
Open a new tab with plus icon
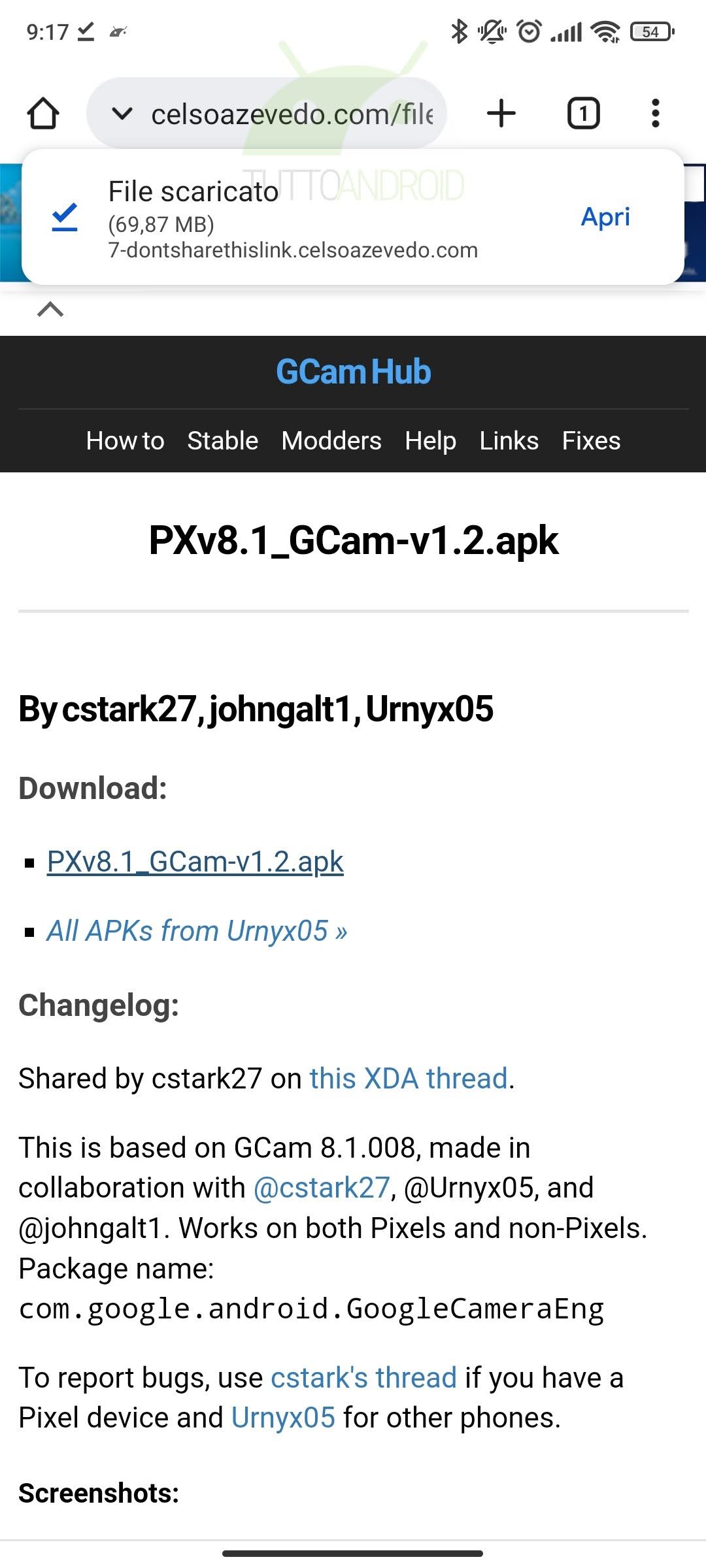pyautogui.click(x=501, y=114)
